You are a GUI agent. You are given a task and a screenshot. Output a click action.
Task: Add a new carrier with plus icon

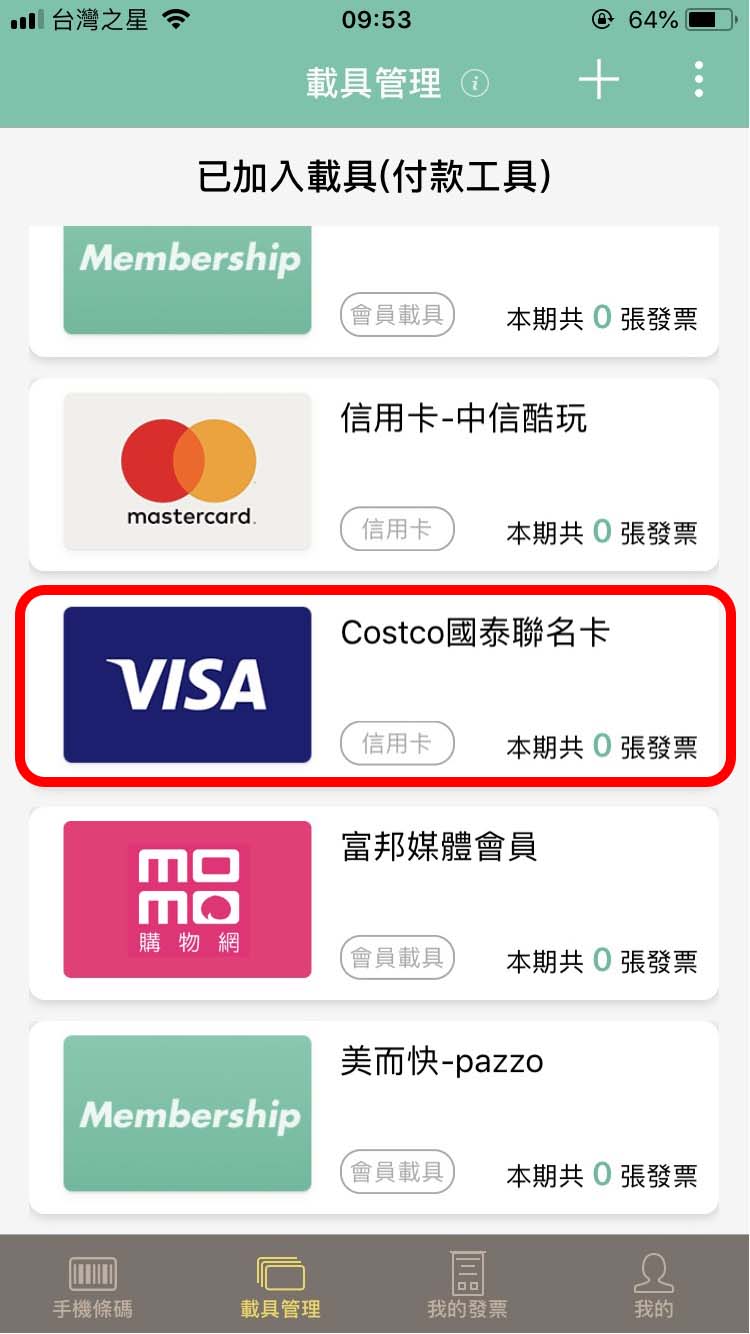[x=598, y=80]
